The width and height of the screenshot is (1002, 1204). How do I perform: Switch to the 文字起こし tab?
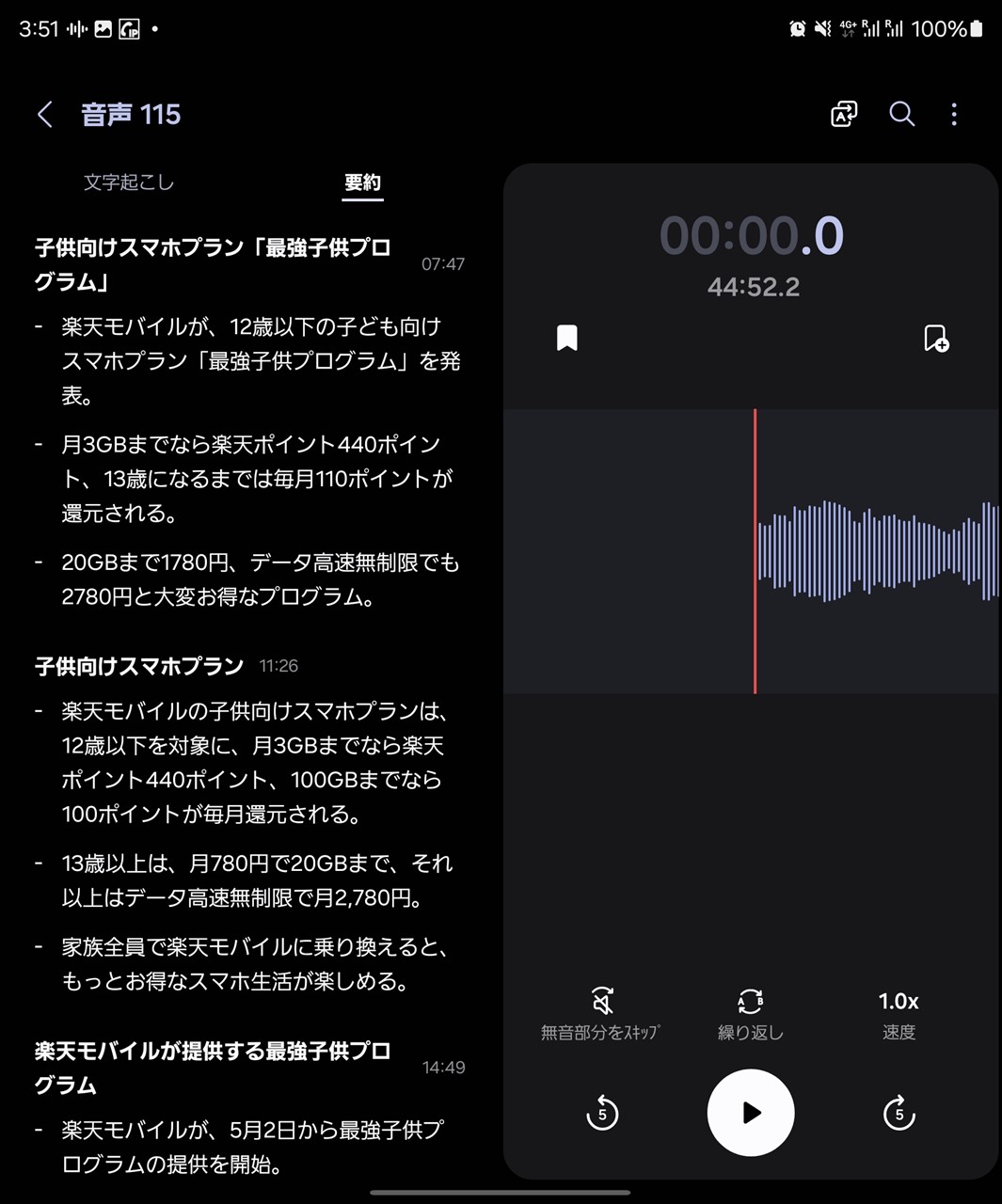[x=129, y=182]
